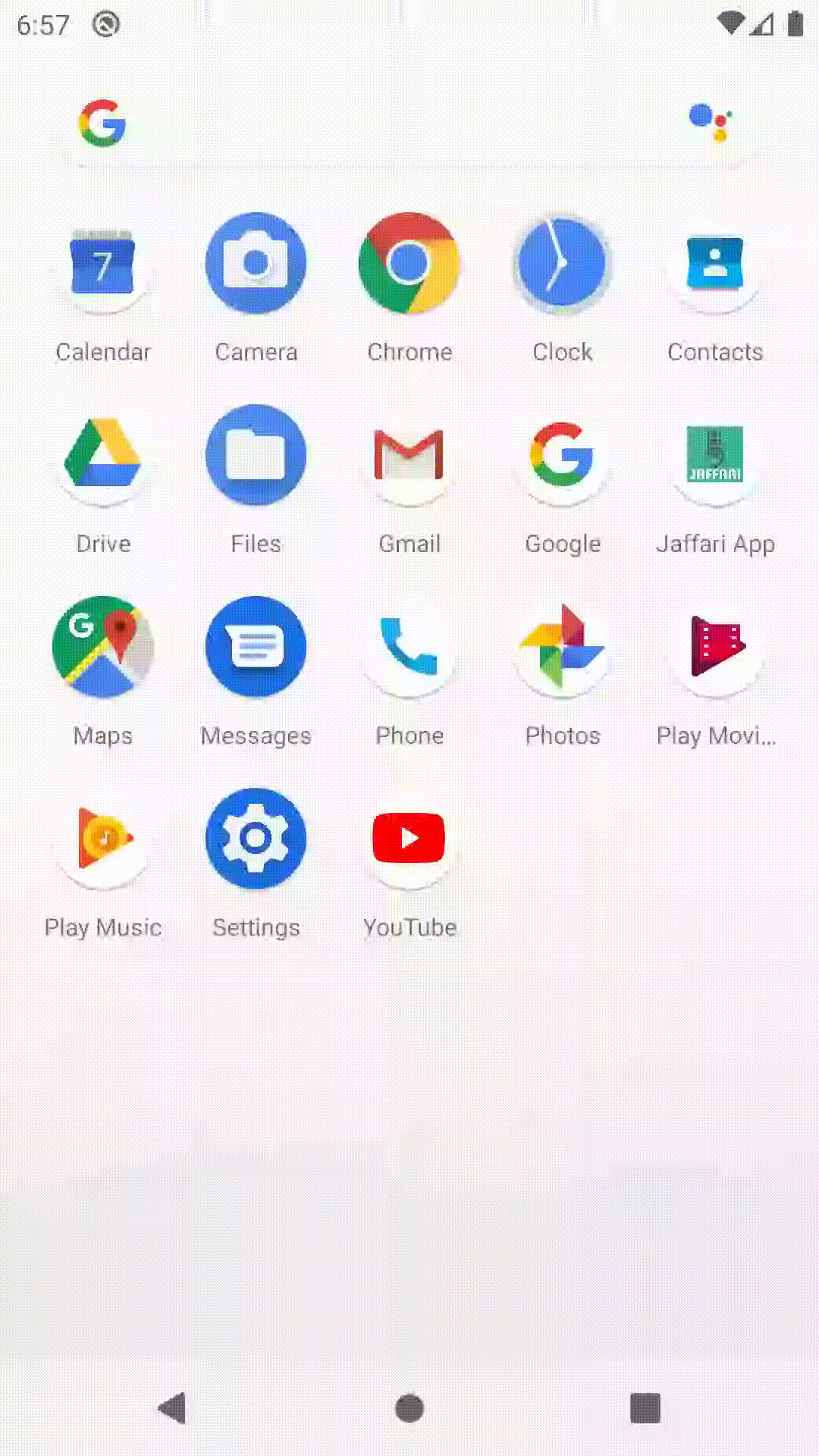Launch Google Assistant from search bar
The height and width of the screenshot is (1456, 819).
tap(711, 123)
